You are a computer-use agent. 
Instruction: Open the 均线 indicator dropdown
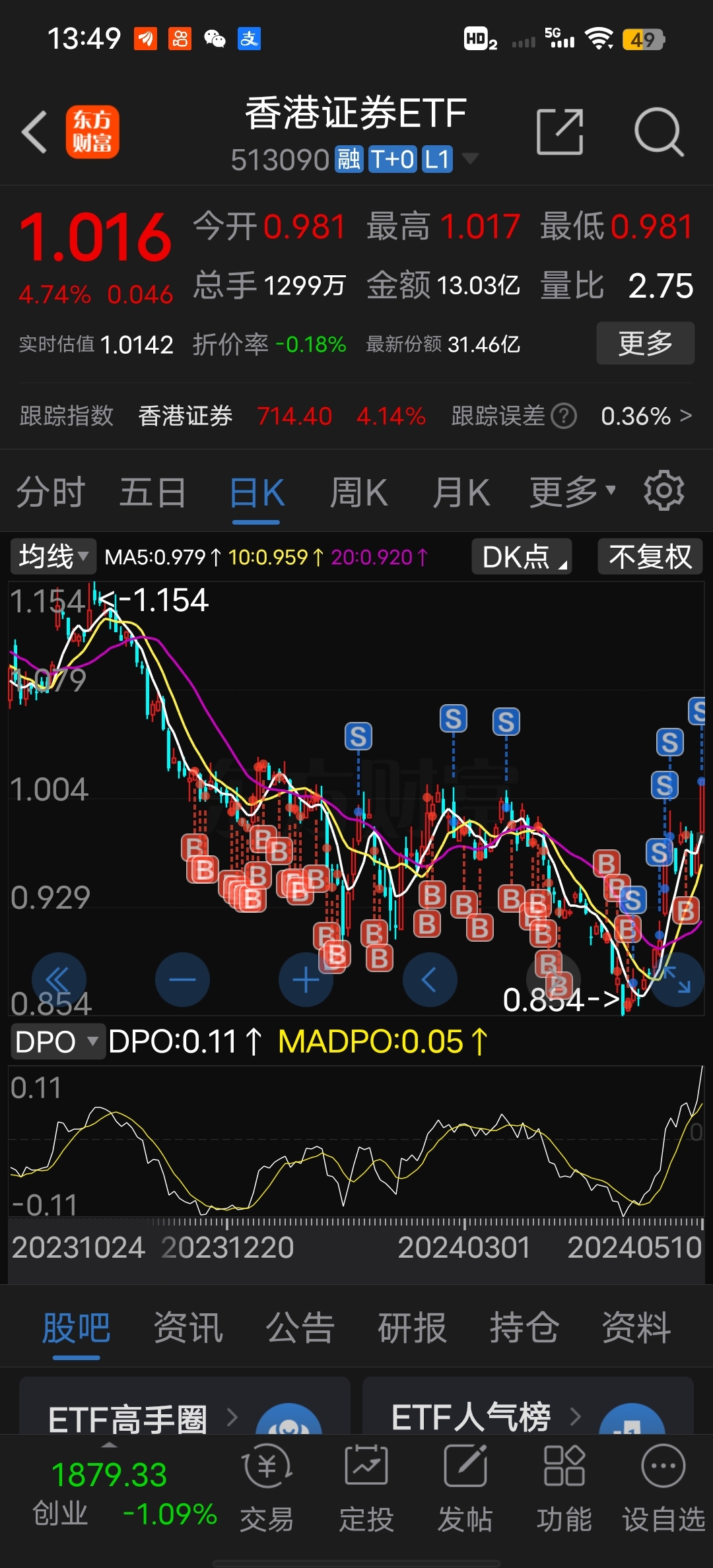click(53, 556)
